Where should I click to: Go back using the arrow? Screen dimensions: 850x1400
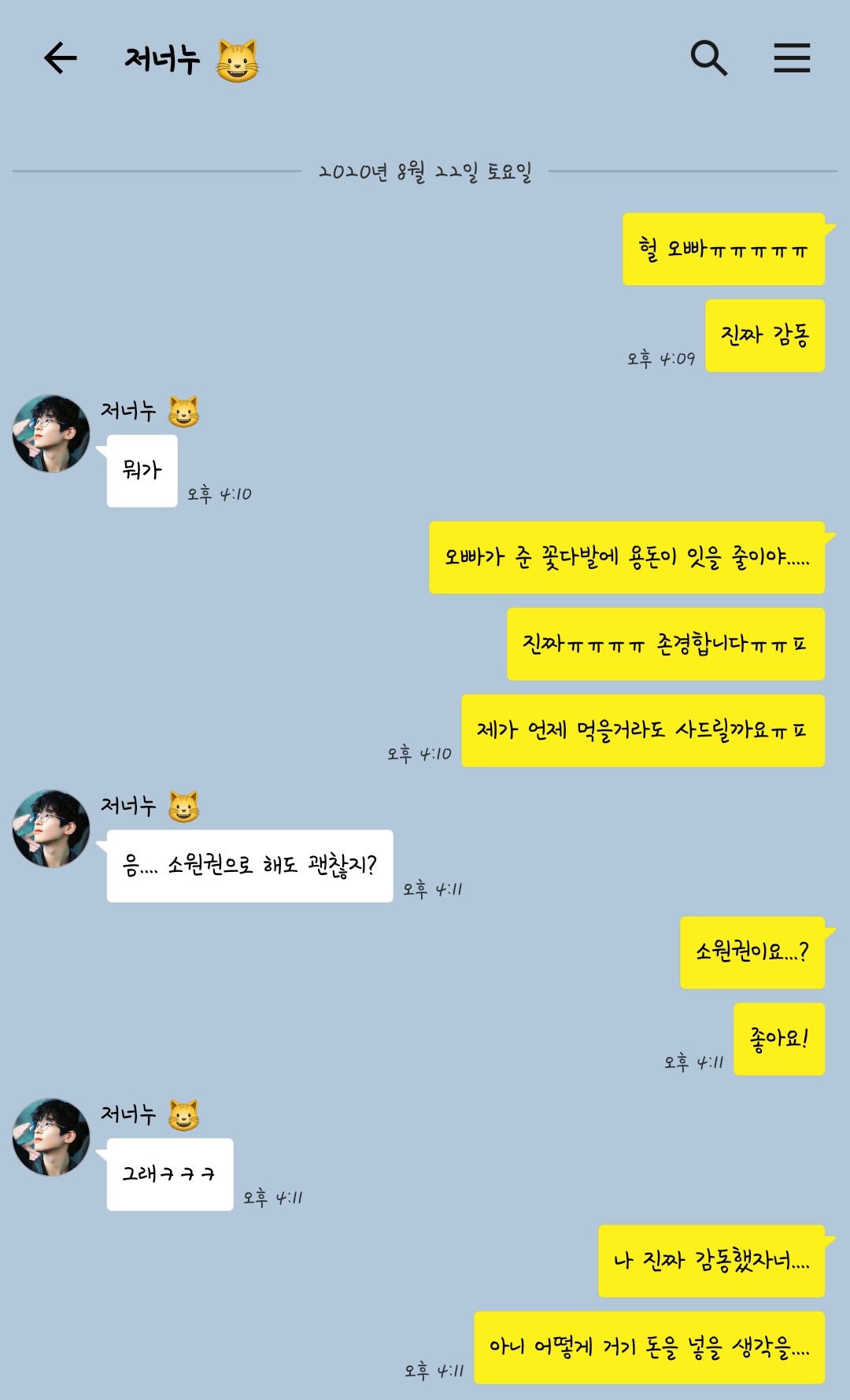pyautogui.click(x=61, y=58)
